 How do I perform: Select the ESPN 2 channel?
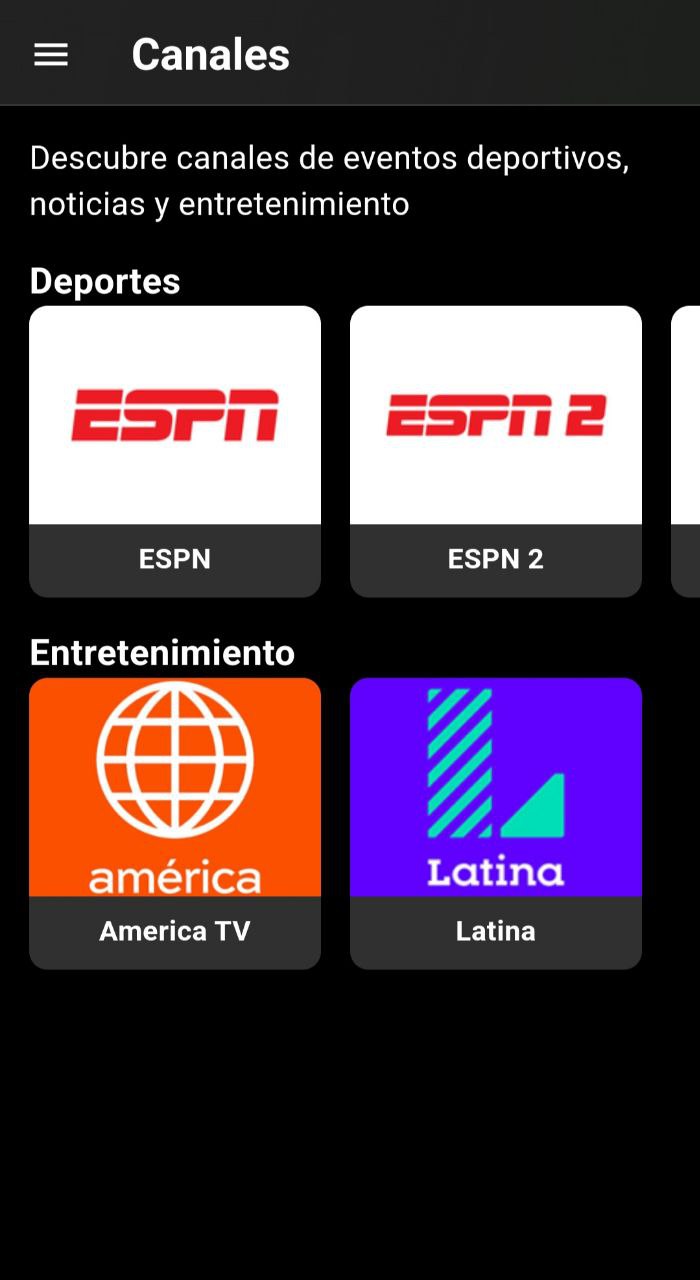[495, 451]
